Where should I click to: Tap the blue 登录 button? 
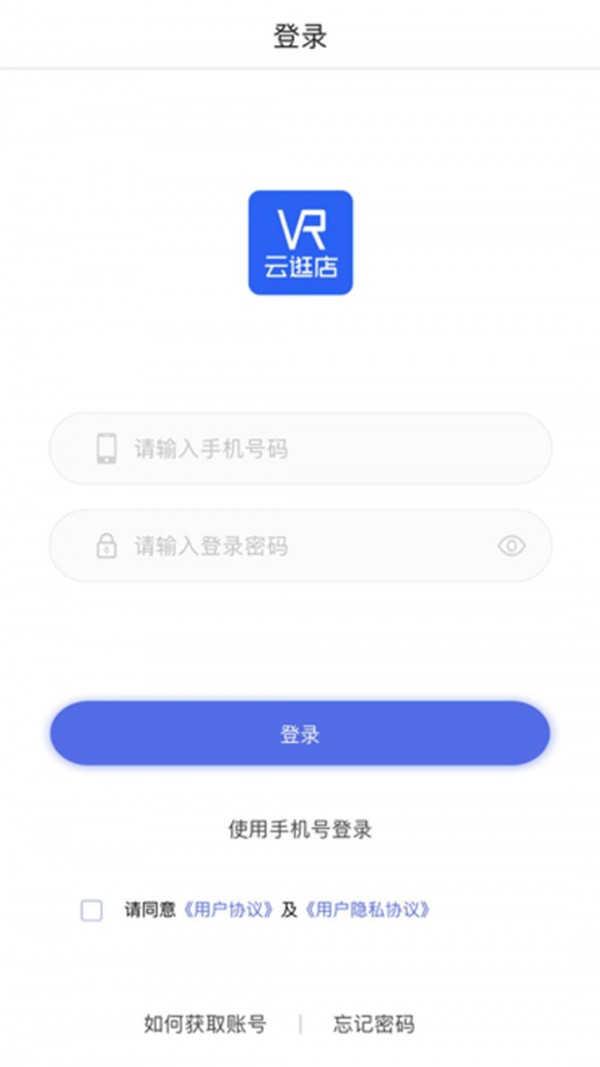pyautogui.click(x=300, y=734)
